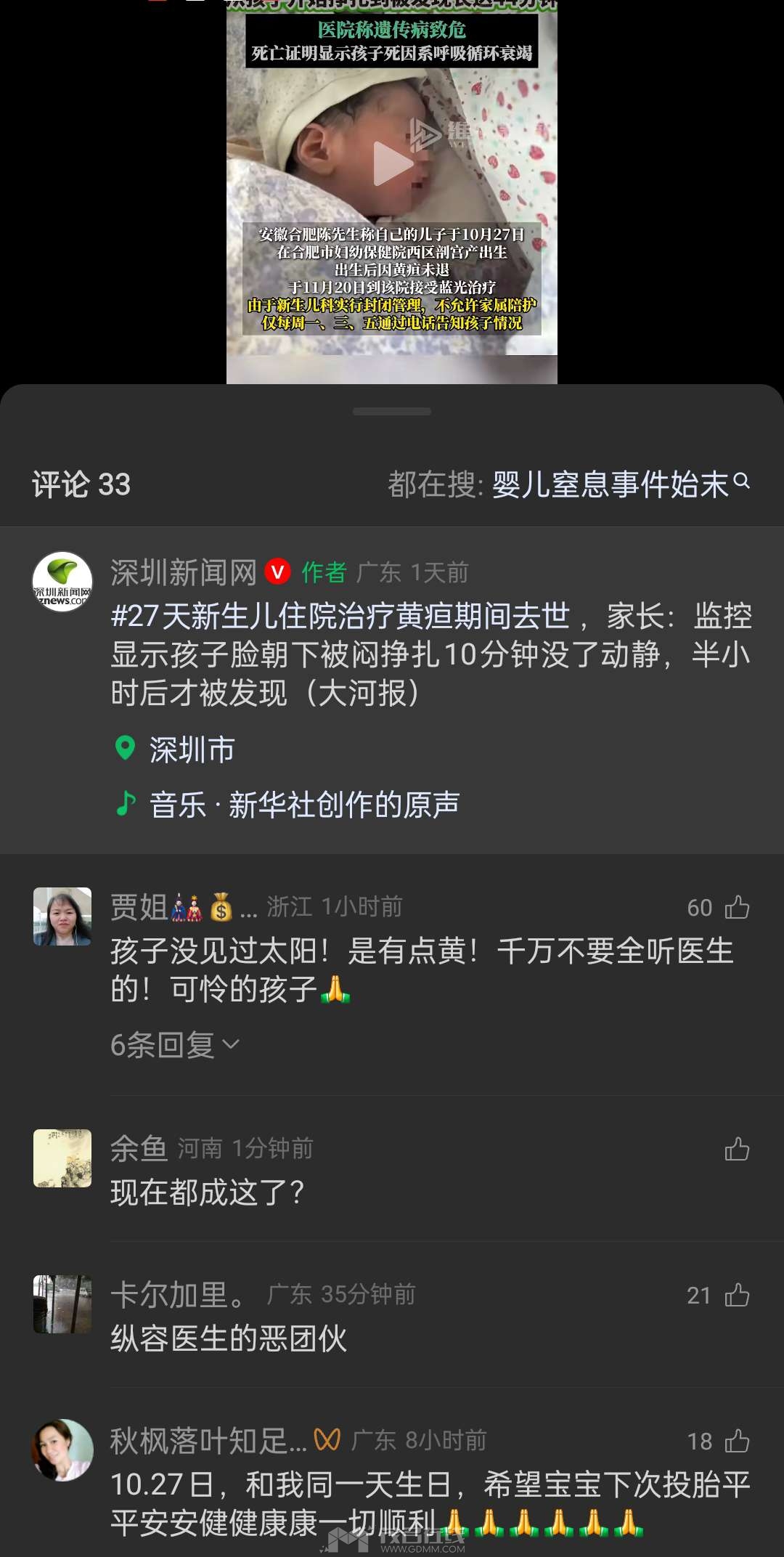The height and width of the screenshot is (1557, 784).
Task: Tap the comment panel drag handle
Action: (392, 412)
